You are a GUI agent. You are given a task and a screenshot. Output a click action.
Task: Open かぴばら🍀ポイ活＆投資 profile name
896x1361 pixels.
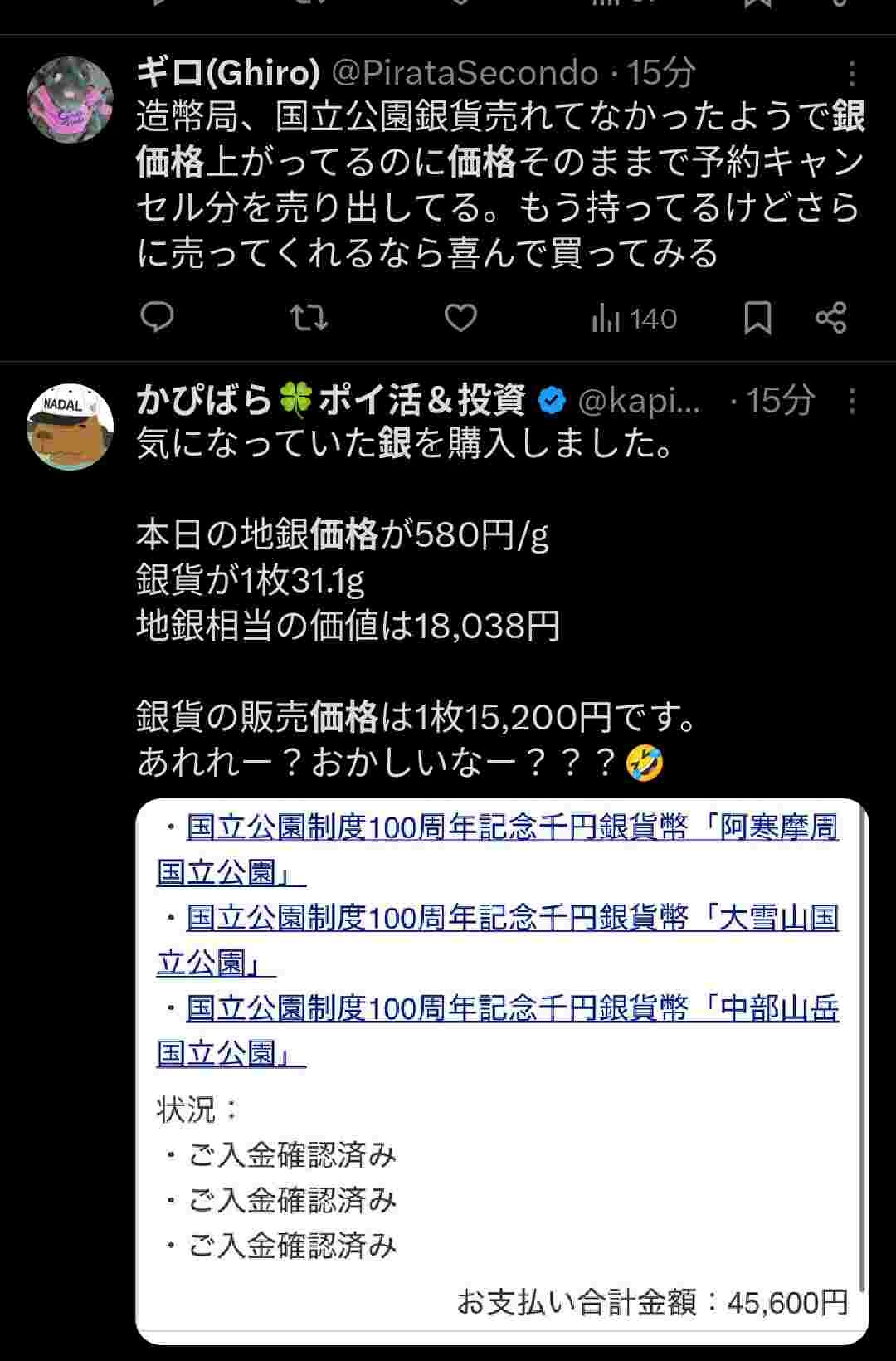[x=330, y=402]
